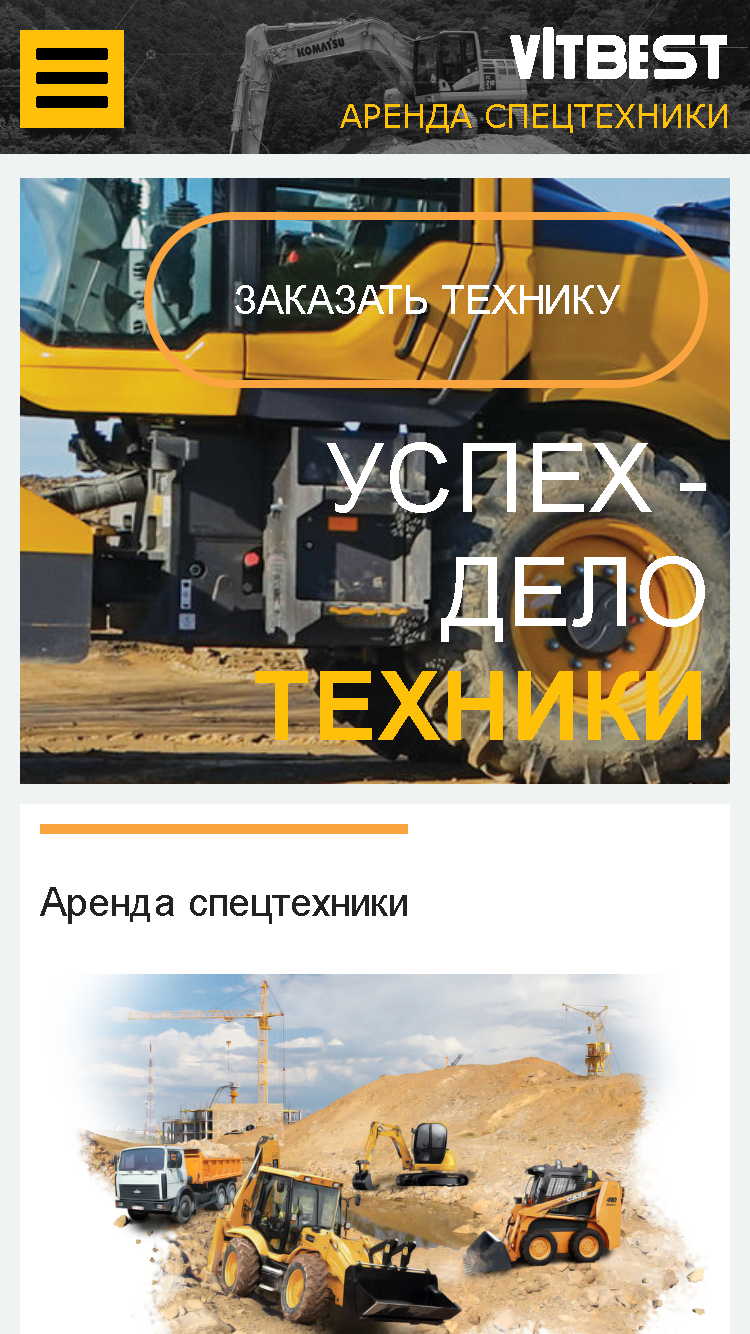This screenshot has width=750, height=1334.
Task: Open the hamburger menu
Action: [x=72, y=79]
